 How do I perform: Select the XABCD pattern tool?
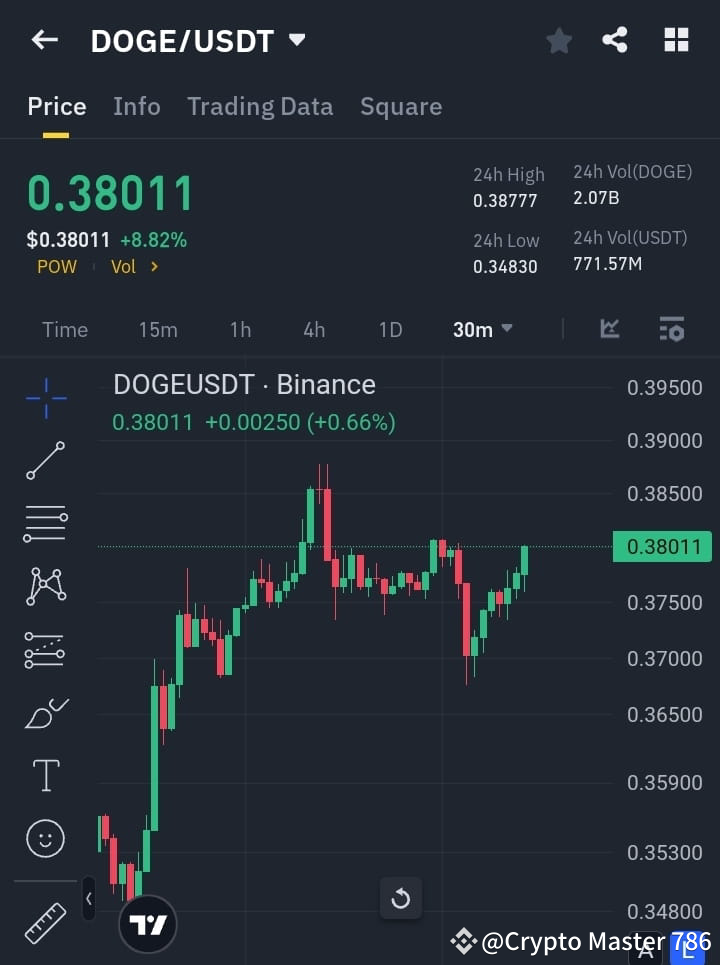pos(45,587)
